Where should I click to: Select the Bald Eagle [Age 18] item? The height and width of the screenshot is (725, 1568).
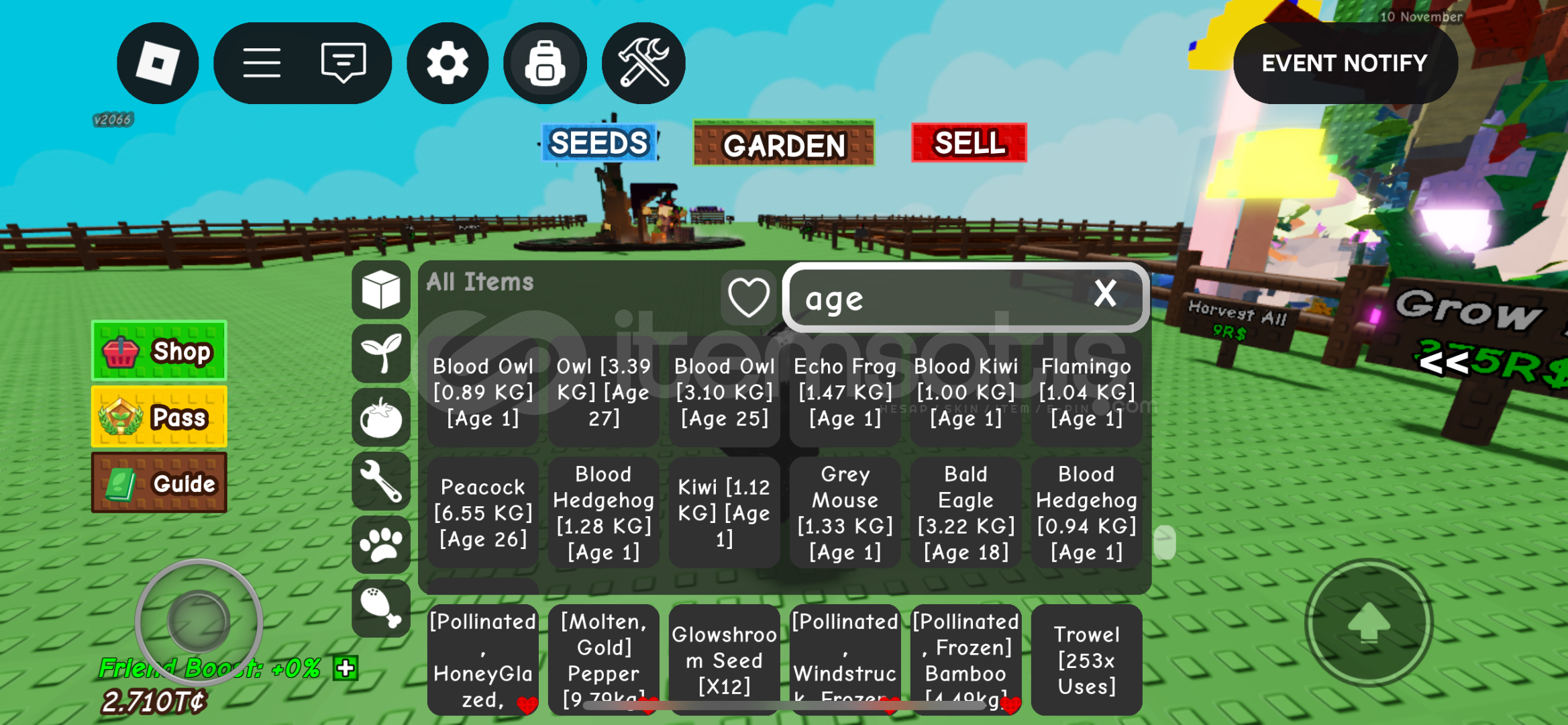[x=965, y=513]
